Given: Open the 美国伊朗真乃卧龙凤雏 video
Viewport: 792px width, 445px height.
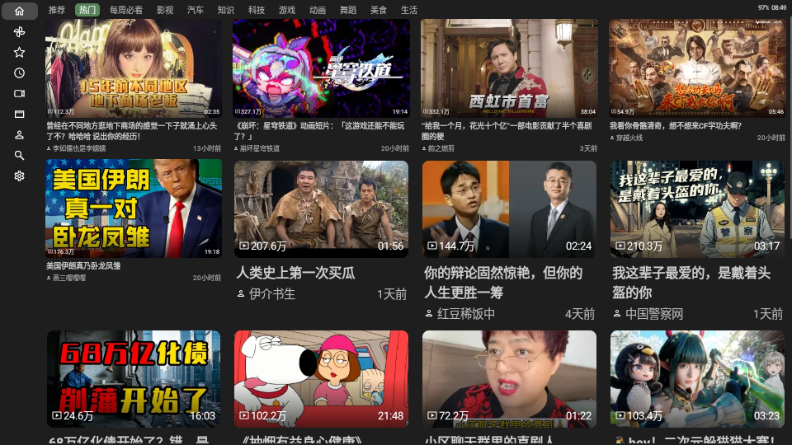Looking at the screenshot, I should pyautogui.click(x=134, y=208).
